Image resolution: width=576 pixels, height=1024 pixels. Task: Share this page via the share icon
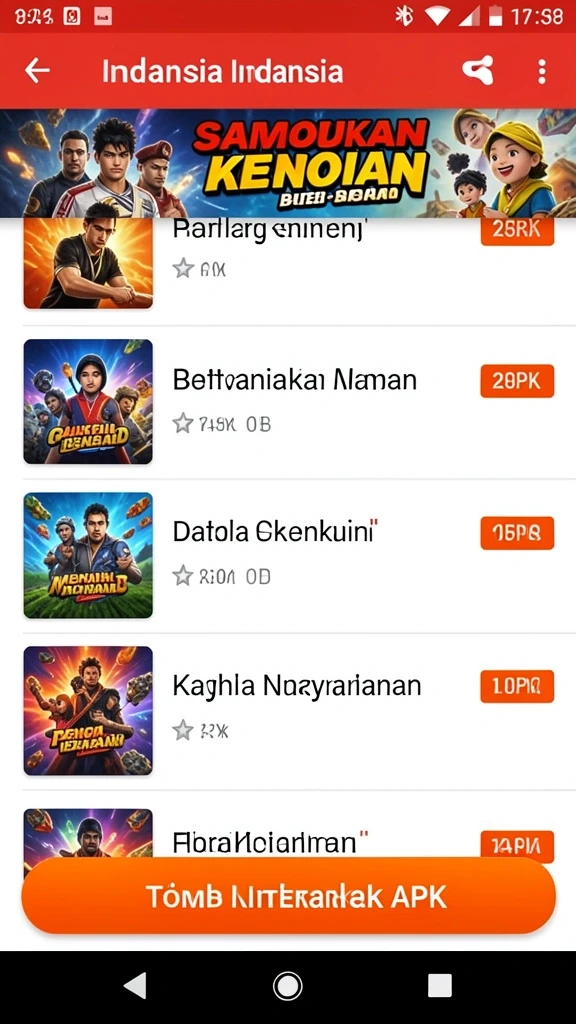477,71
